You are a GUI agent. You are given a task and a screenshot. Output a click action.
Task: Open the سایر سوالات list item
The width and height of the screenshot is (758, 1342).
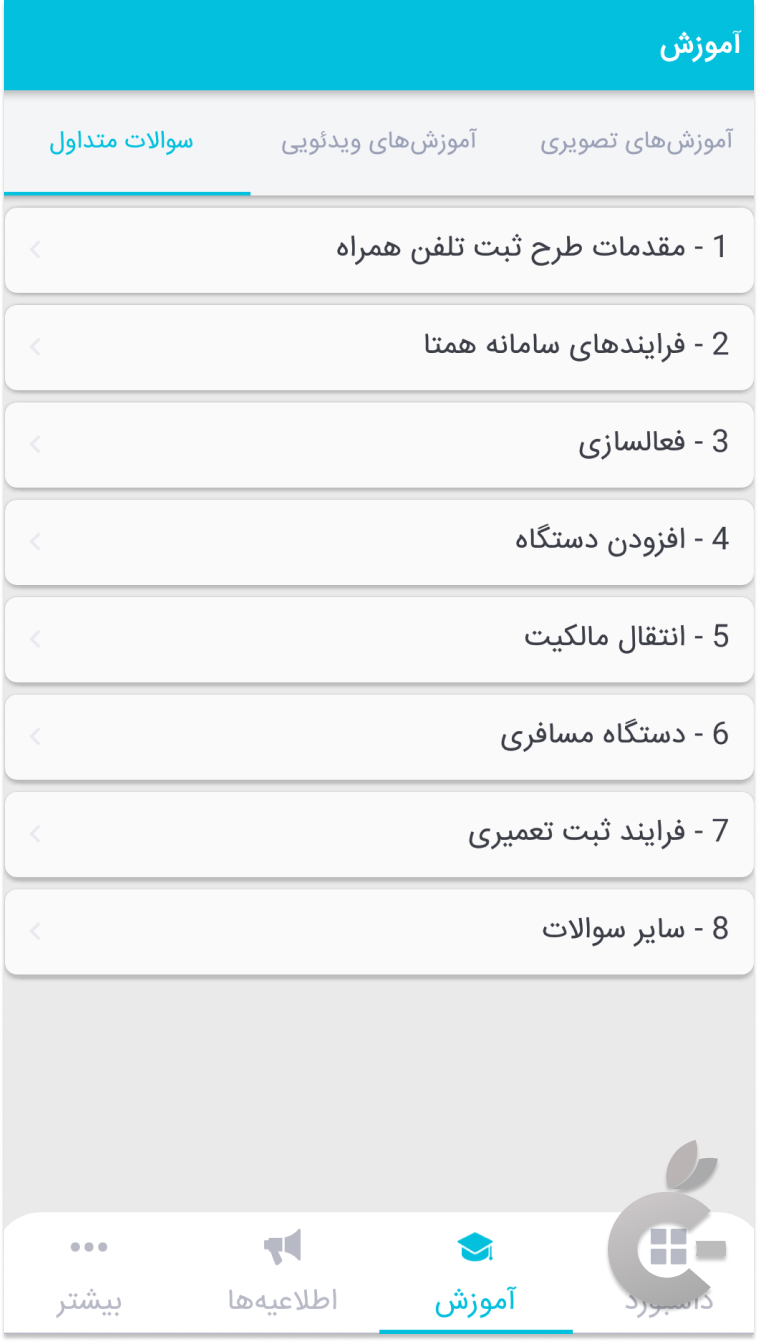(x=379, y=931)
